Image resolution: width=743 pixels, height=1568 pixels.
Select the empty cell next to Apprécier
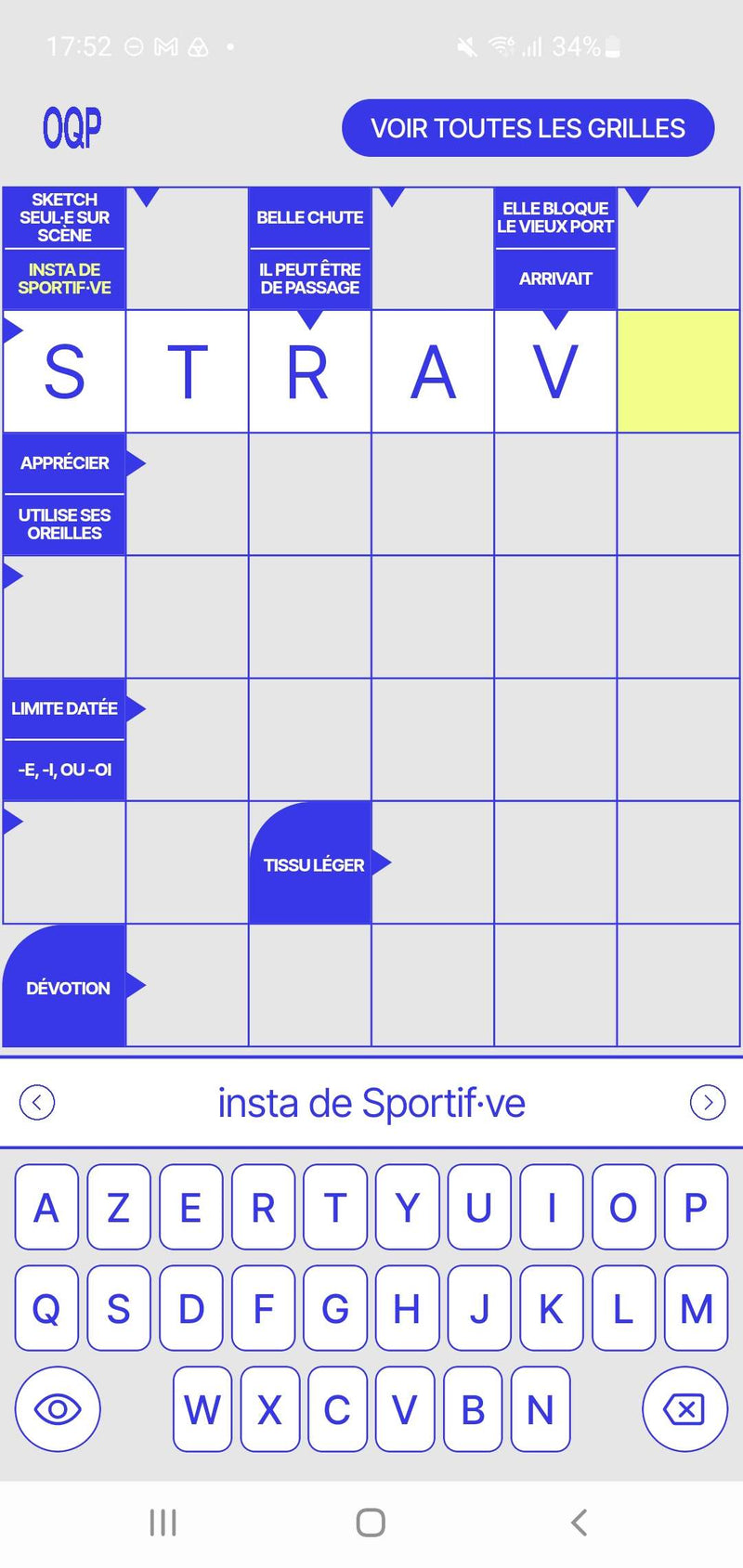click(x=188, y=494)
